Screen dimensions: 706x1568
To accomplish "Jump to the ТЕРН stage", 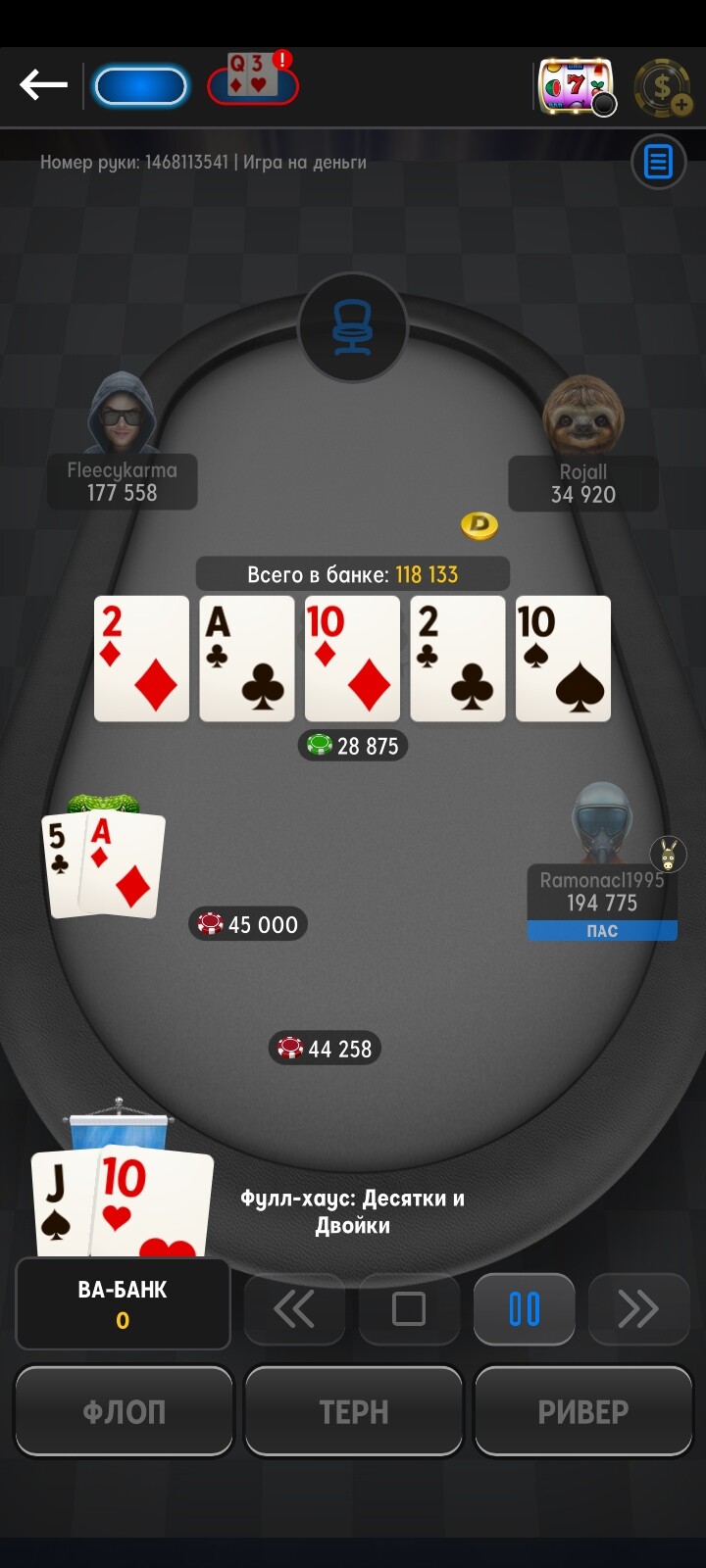I will click(x=353, y=1412).
